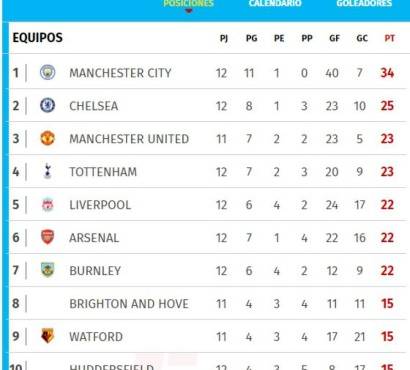View Tottenham team details
Viewport: 410px width, 370px height.
coord(209,172)
